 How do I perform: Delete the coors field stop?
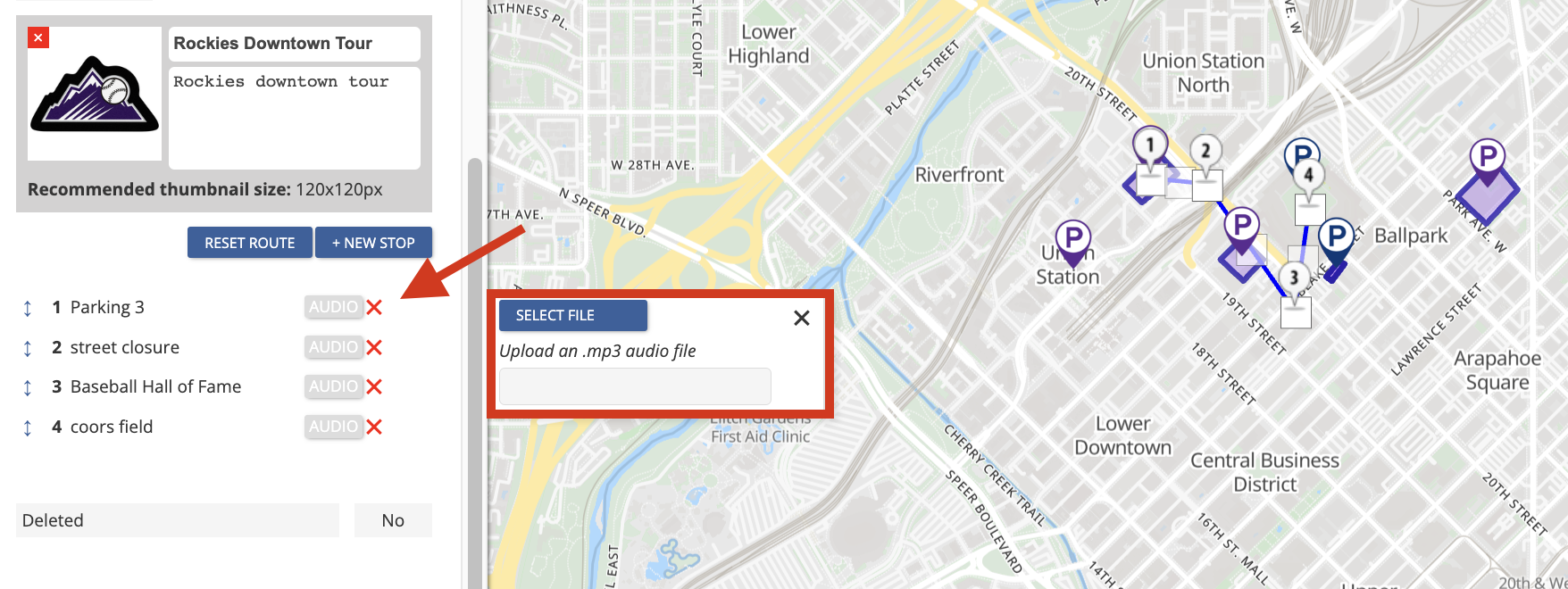[375, 427]
